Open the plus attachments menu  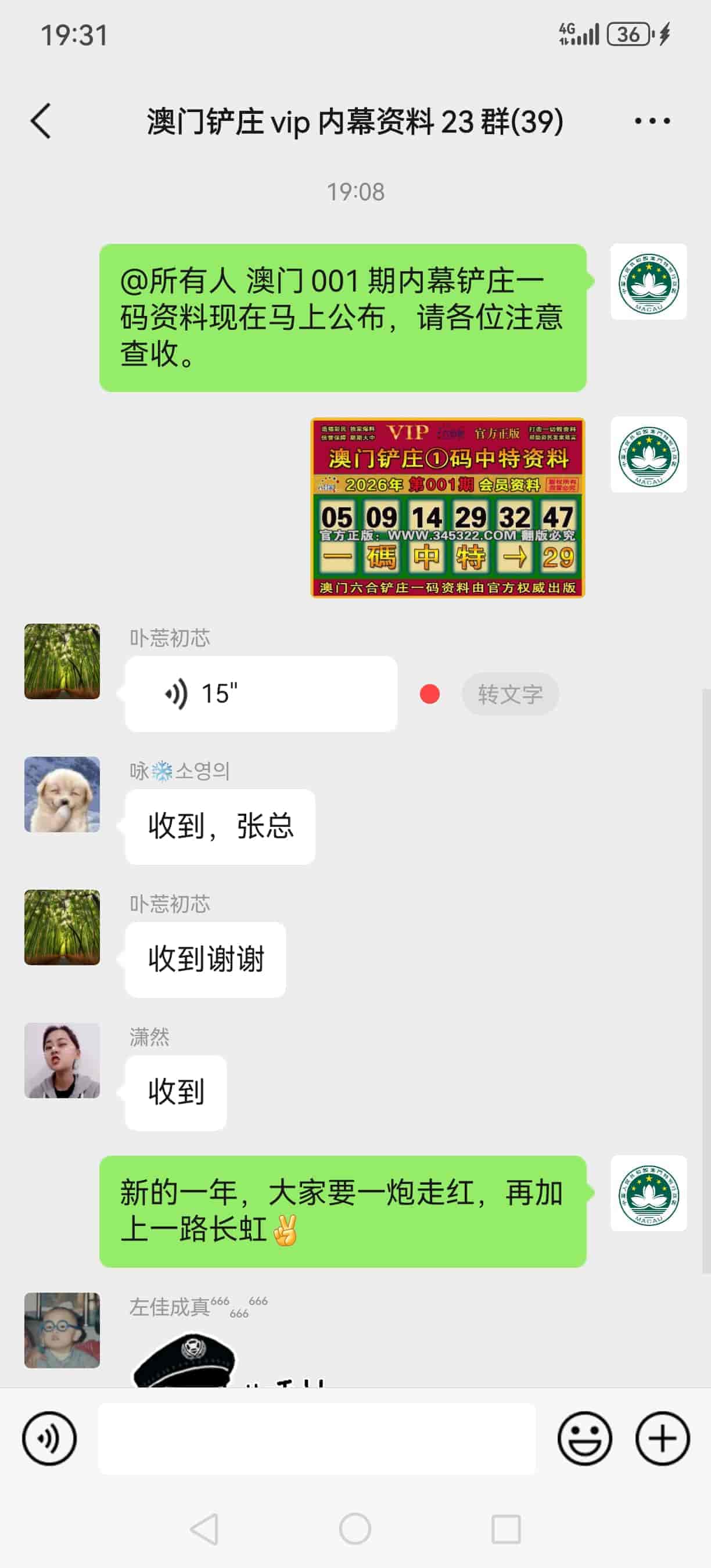tap(662, 1438)
